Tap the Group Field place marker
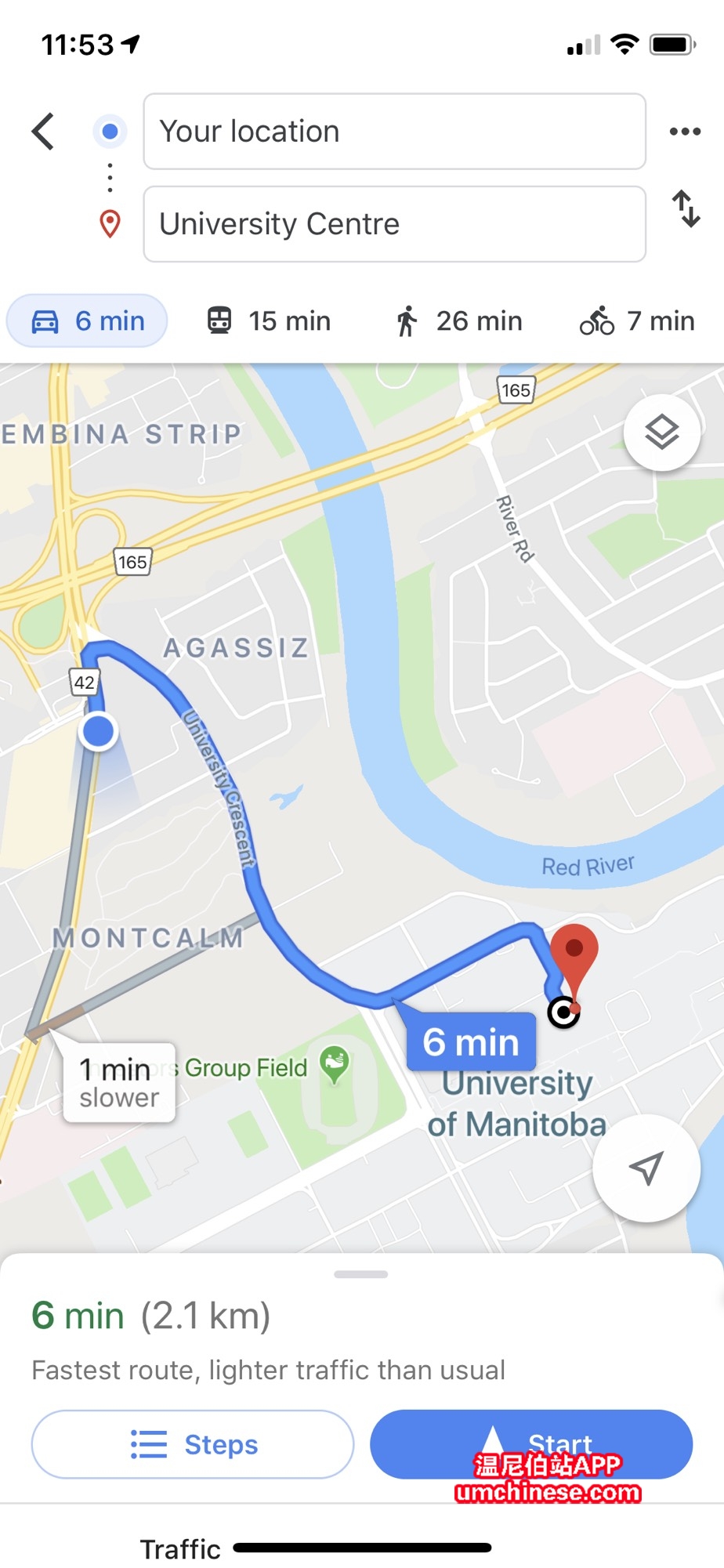Viewport: 724px width, 1568px height. point(335,1064)
